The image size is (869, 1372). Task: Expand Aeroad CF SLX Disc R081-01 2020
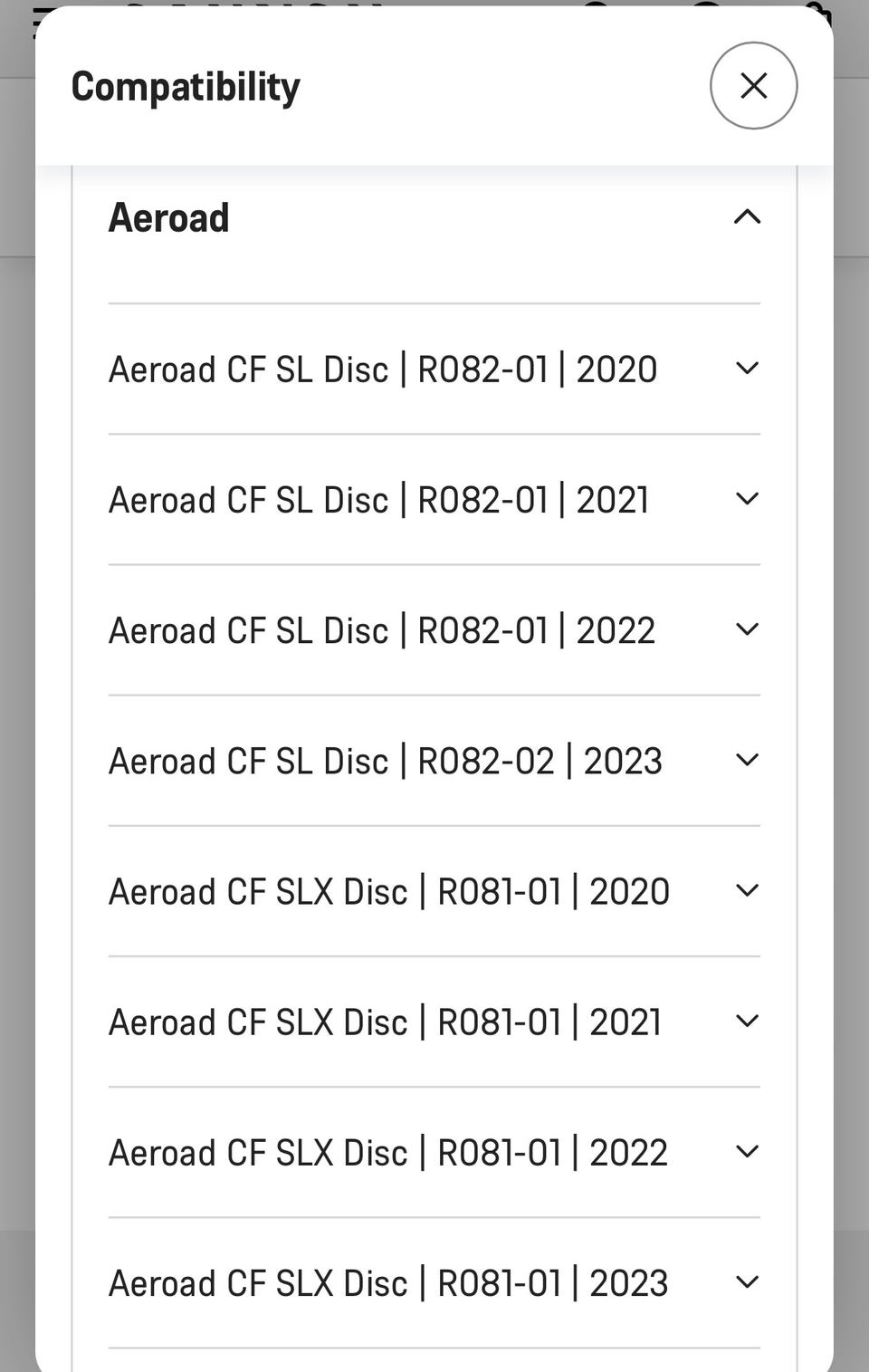[747, 890]
